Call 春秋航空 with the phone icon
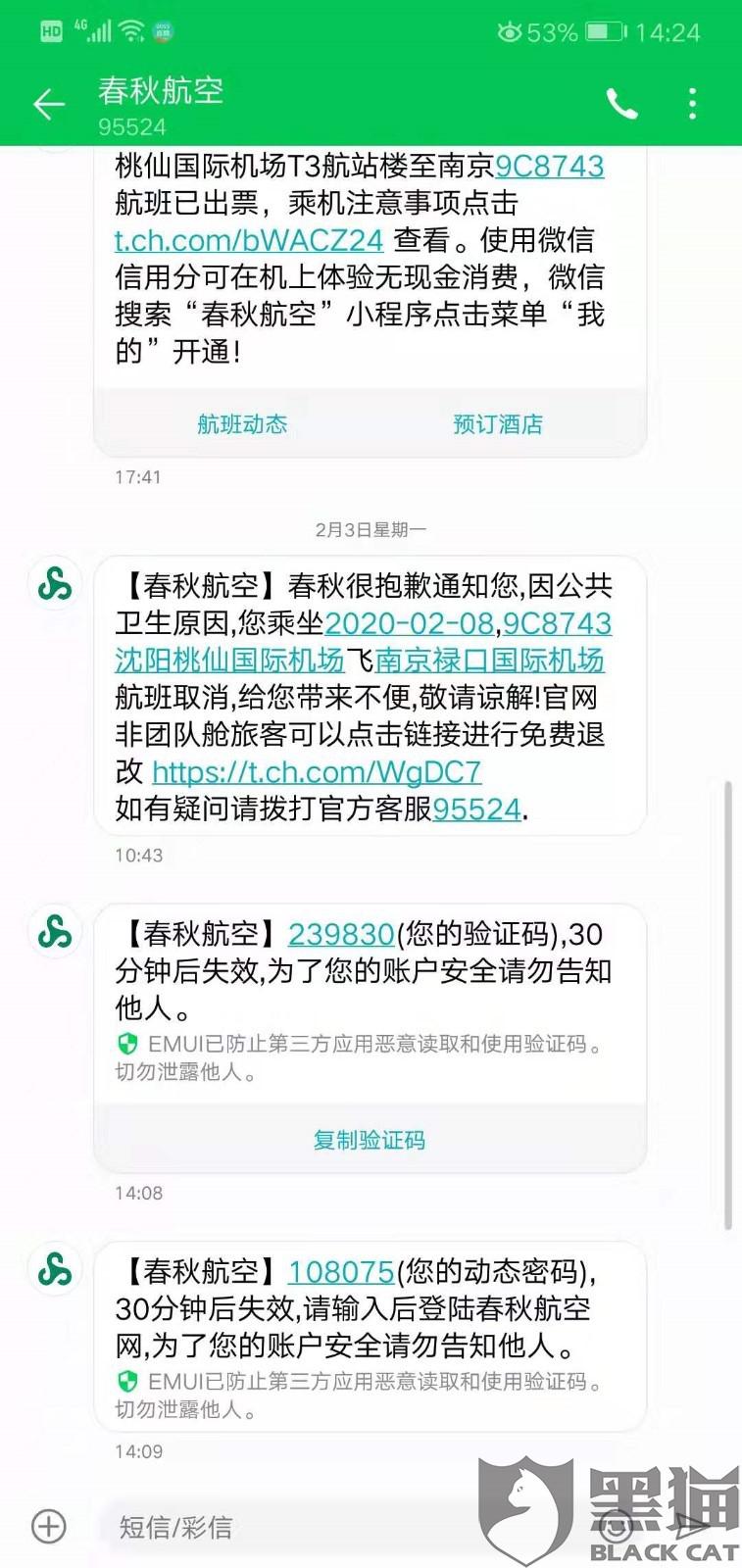 pyautogui.click(x=621, y=103)
